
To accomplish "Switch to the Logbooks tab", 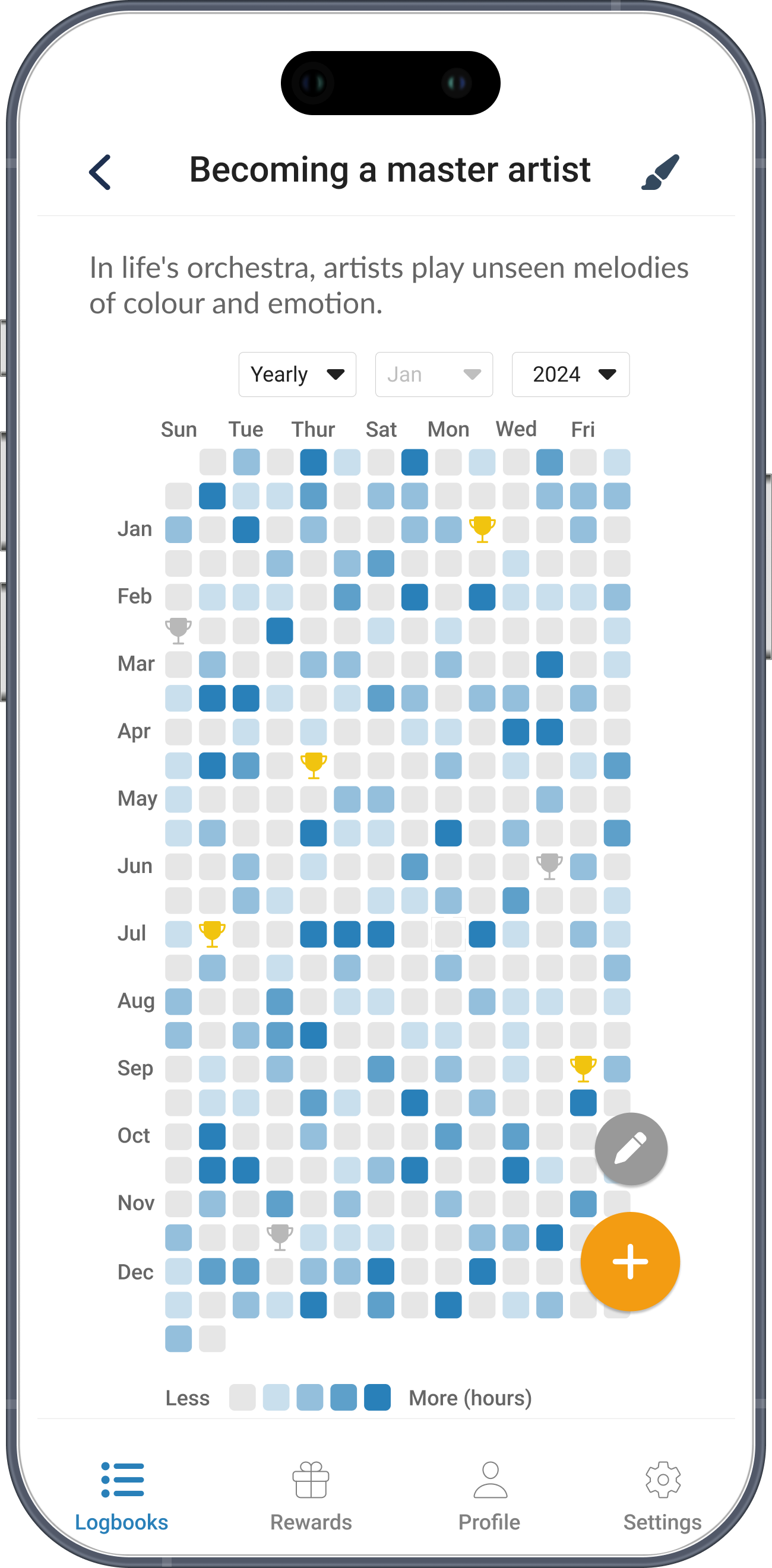I will pyautogui.click(x=122, y=1496).
